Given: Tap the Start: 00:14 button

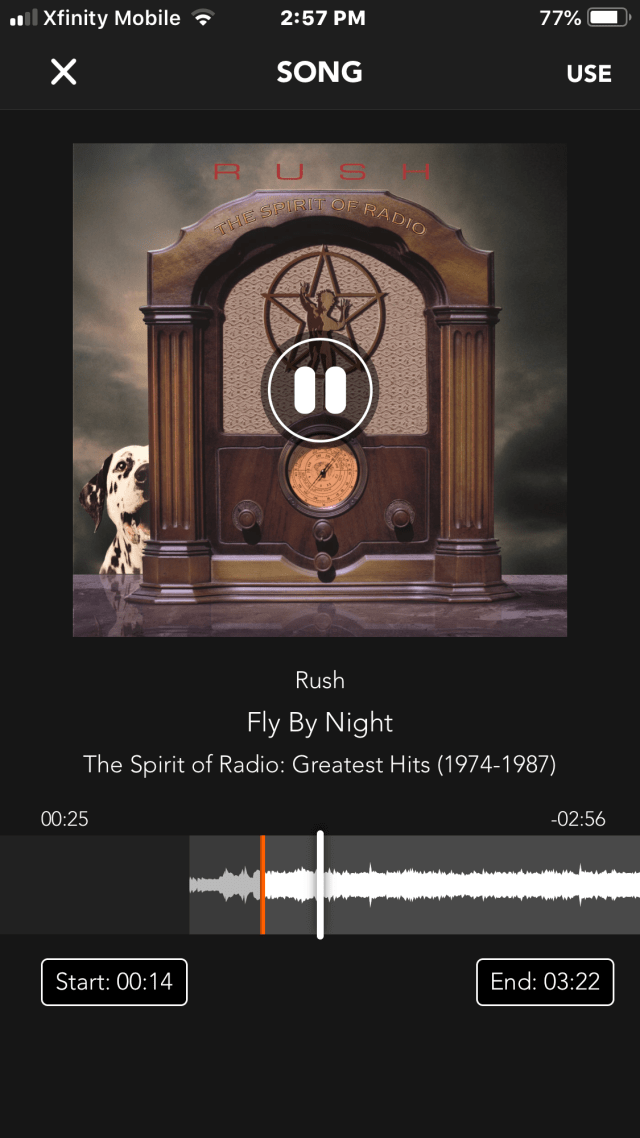Looking at the screenshot, I should [114, 981].
